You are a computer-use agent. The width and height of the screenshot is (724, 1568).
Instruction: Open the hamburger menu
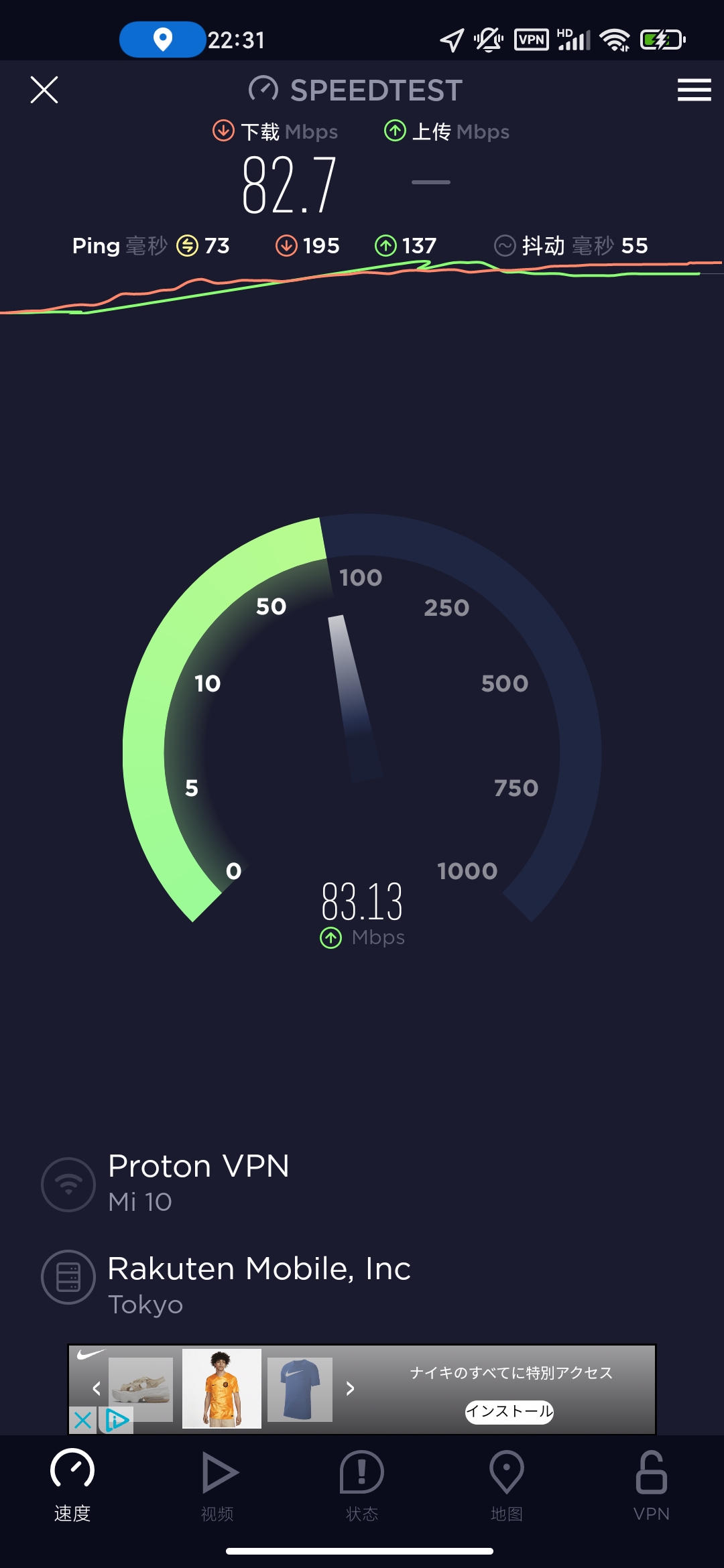[x=694, y=90]
